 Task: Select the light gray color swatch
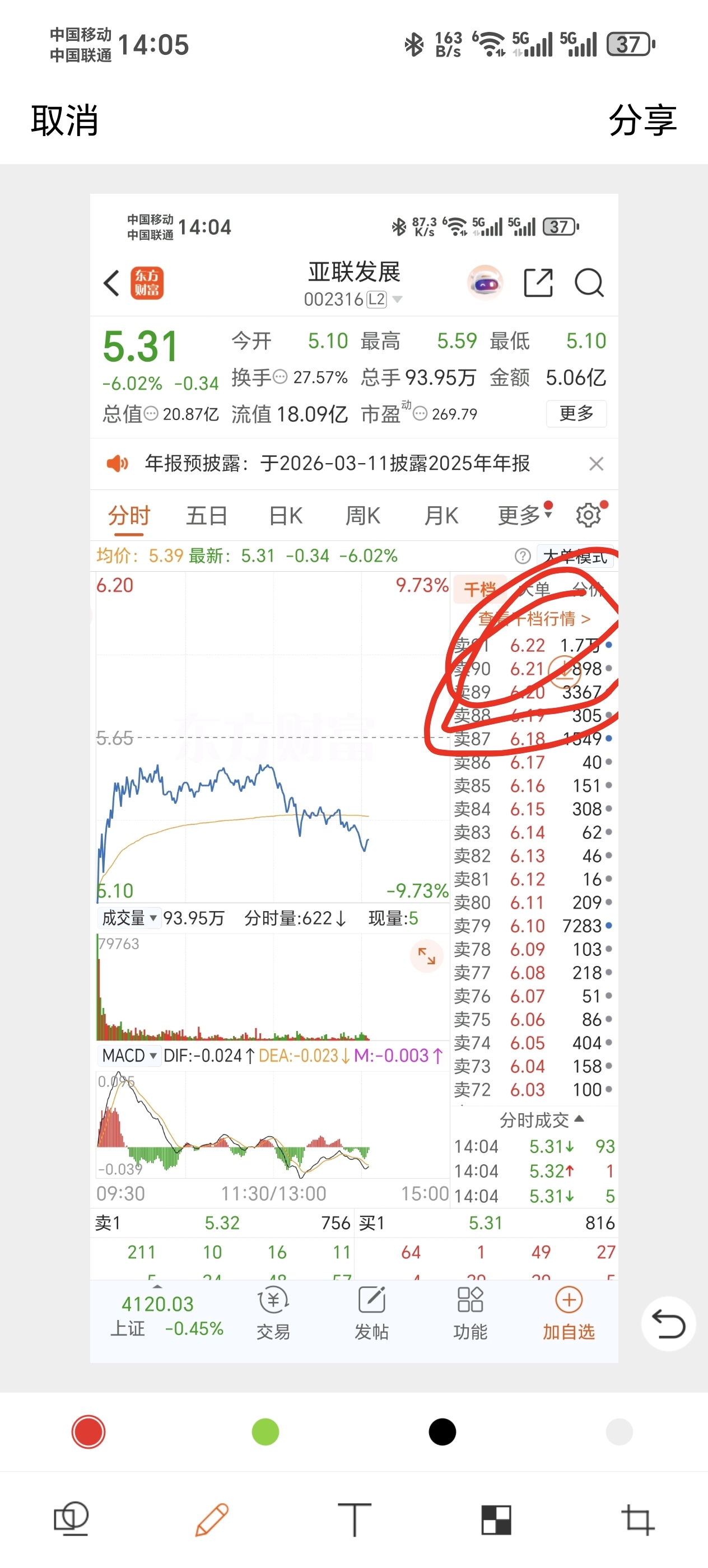619,1432
